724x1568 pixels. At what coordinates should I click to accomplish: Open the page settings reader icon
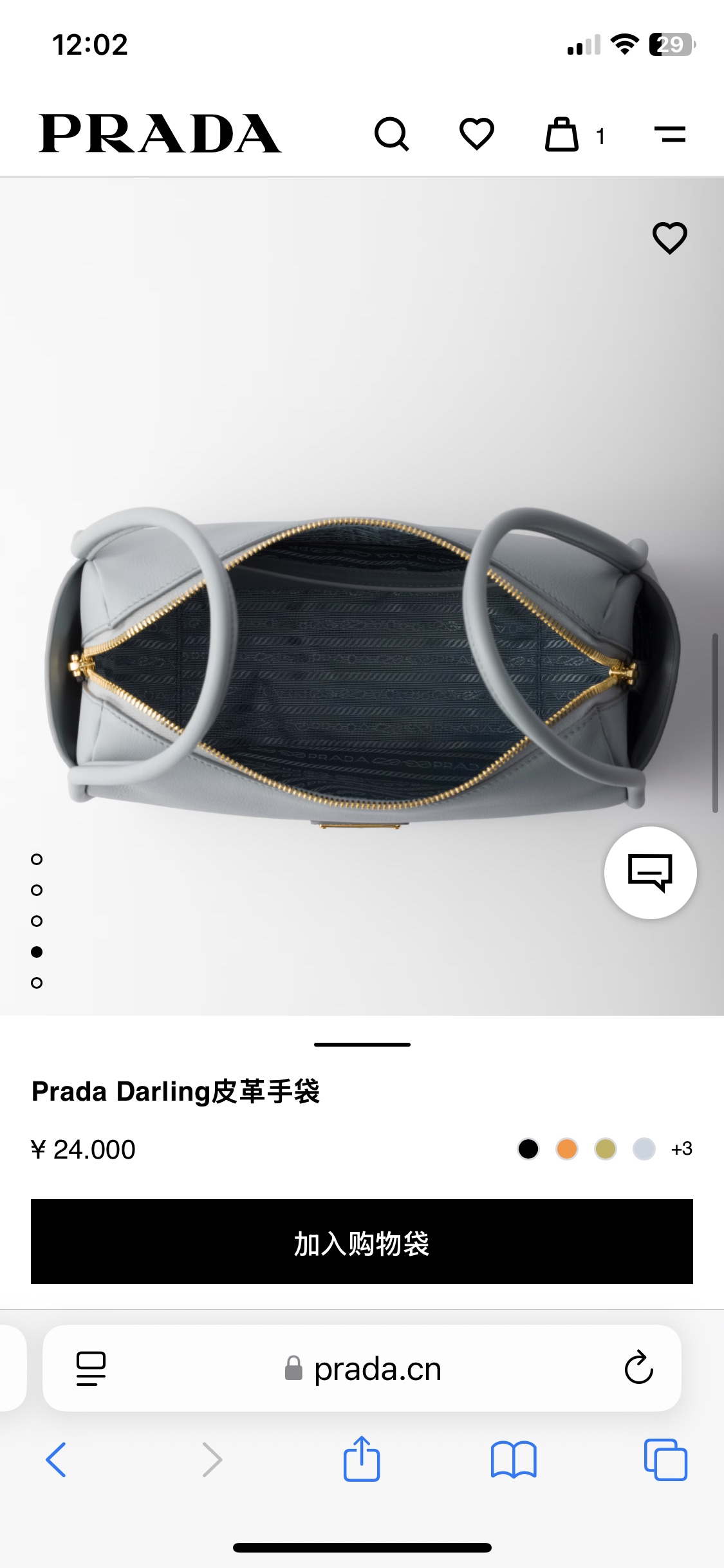91,1368
